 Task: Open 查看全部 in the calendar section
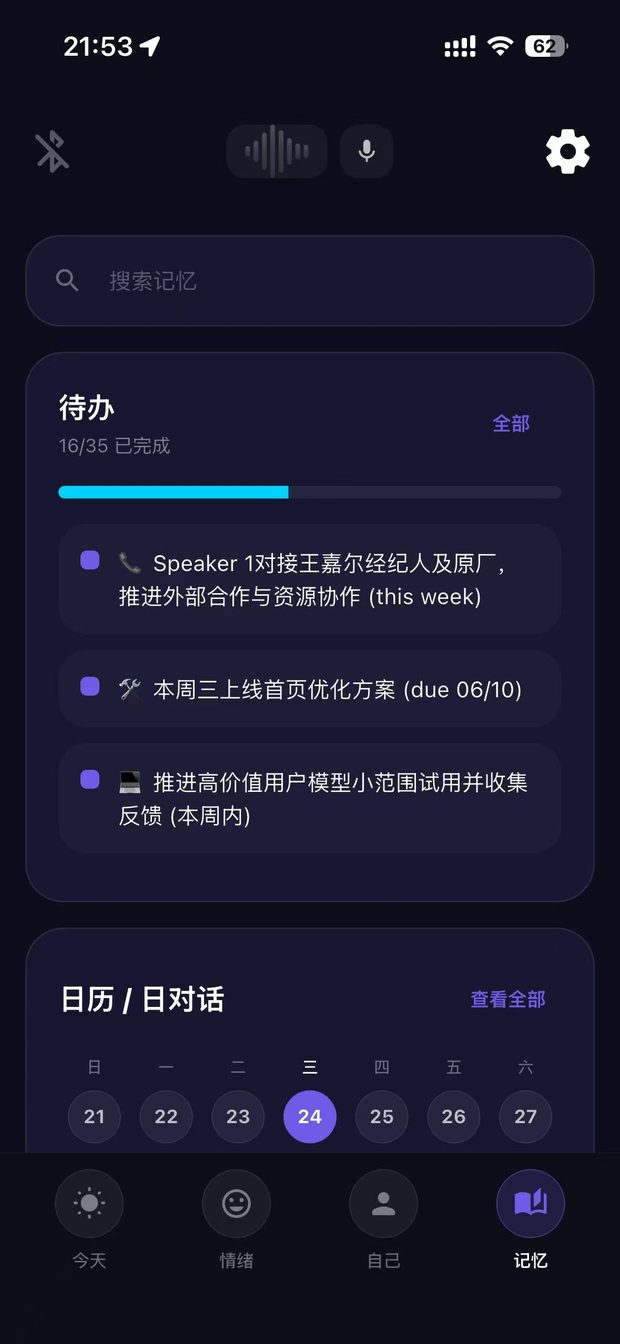click(x=508, y=999)
